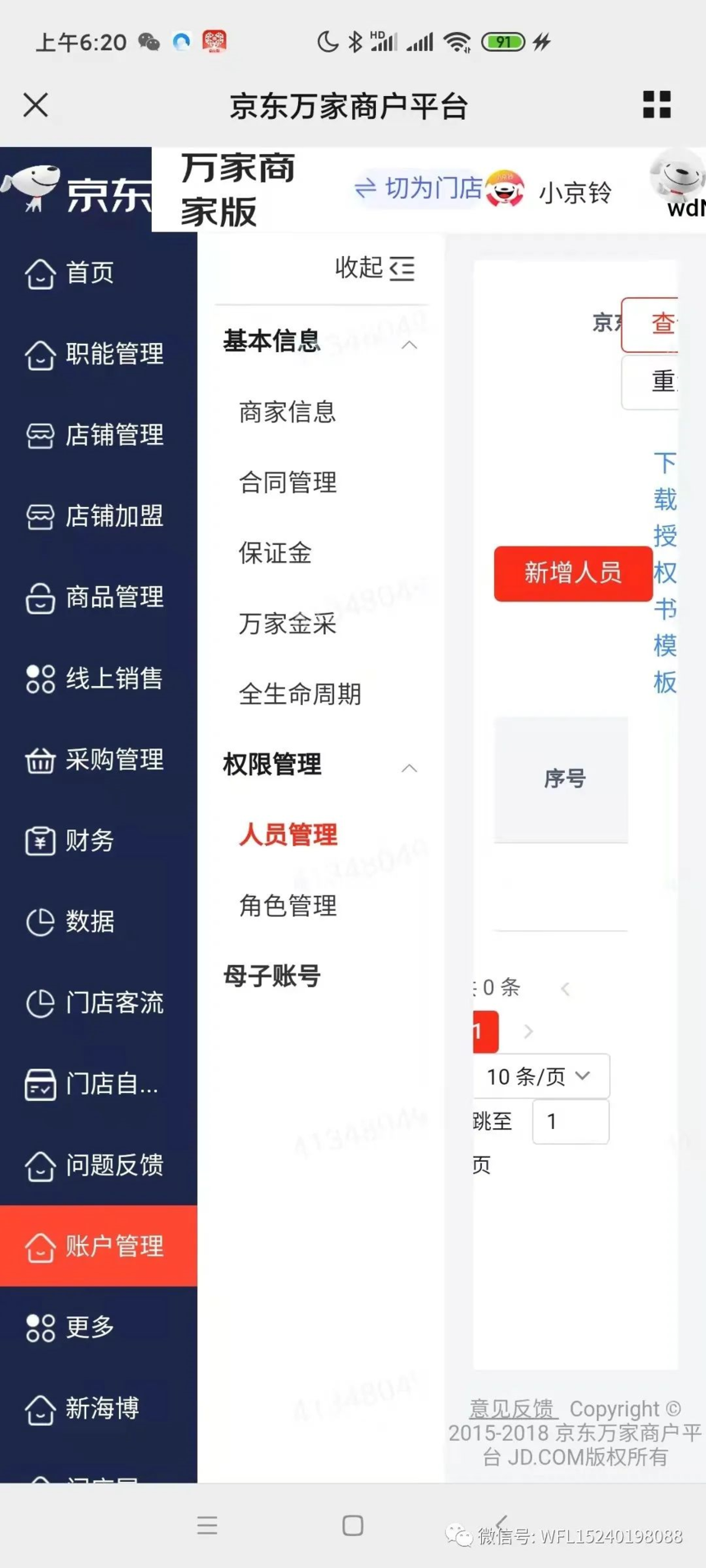Open 商家信息 page

tap(287, 412)
